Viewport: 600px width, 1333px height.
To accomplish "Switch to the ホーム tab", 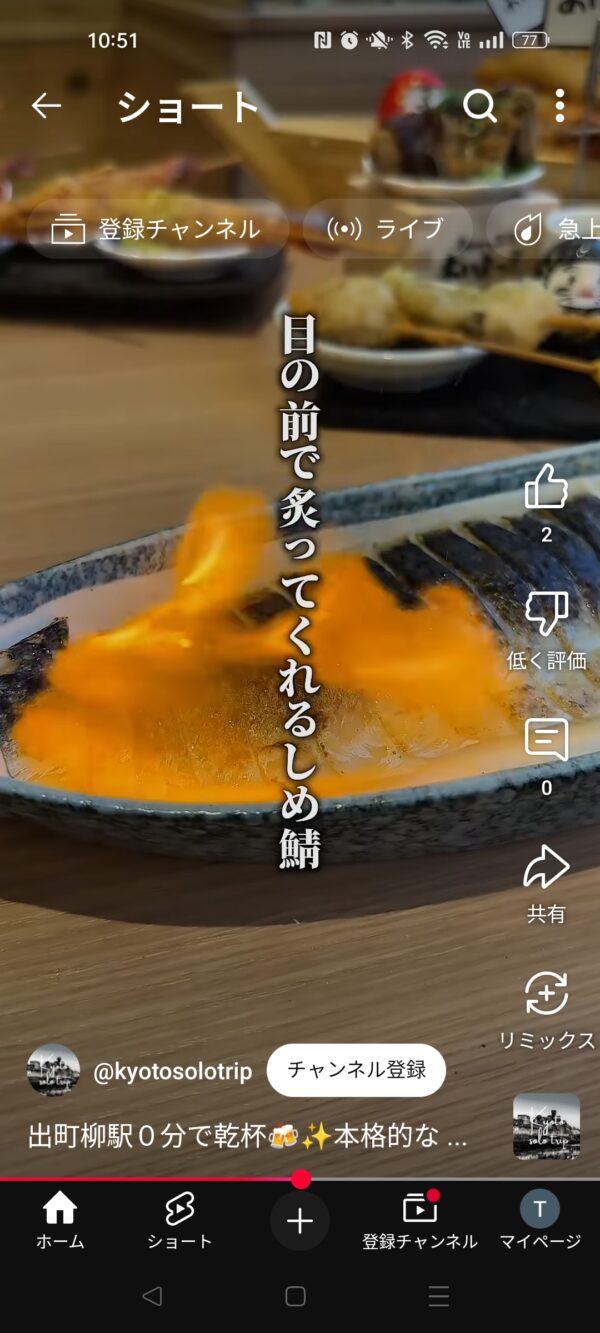I will 60,1221.
